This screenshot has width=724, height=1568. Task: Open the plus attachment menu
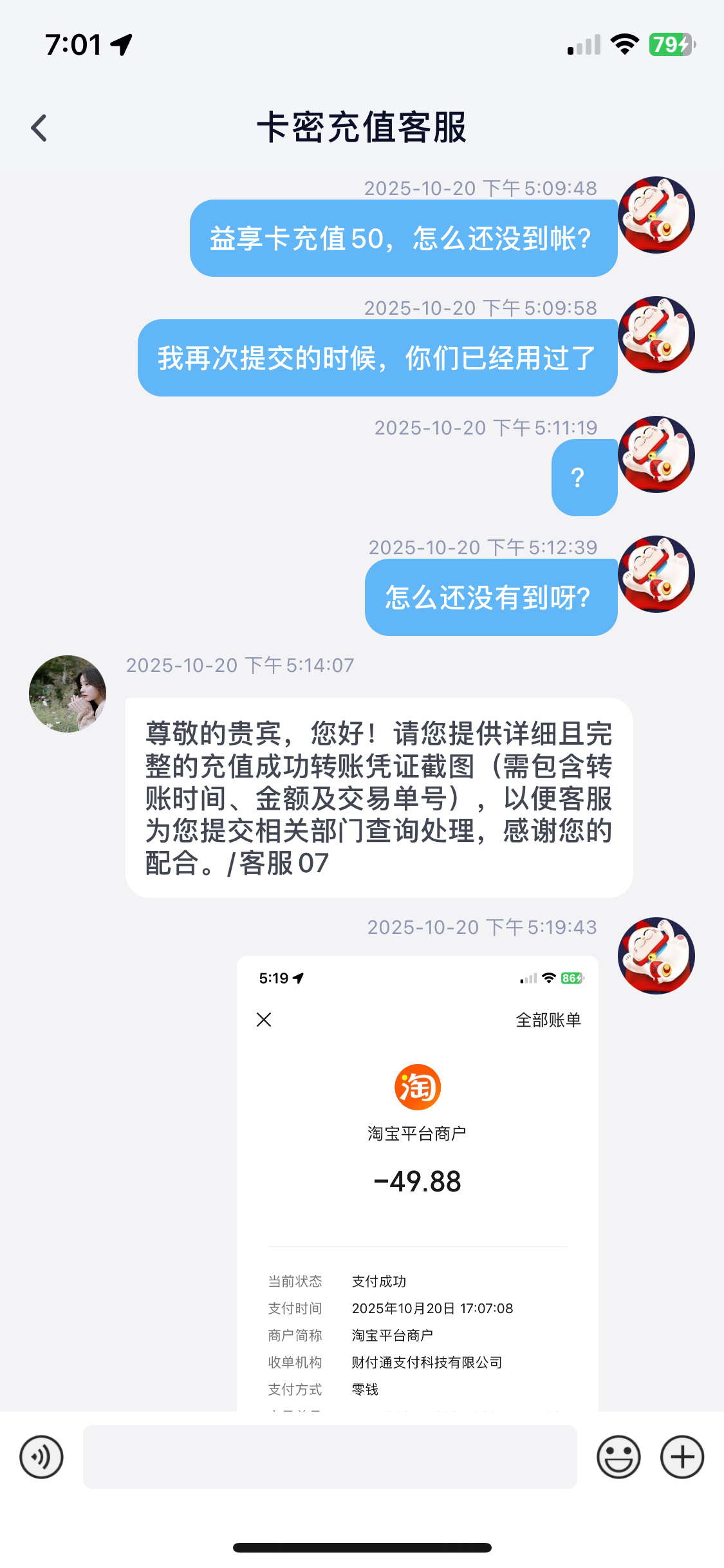point(682,1457)
